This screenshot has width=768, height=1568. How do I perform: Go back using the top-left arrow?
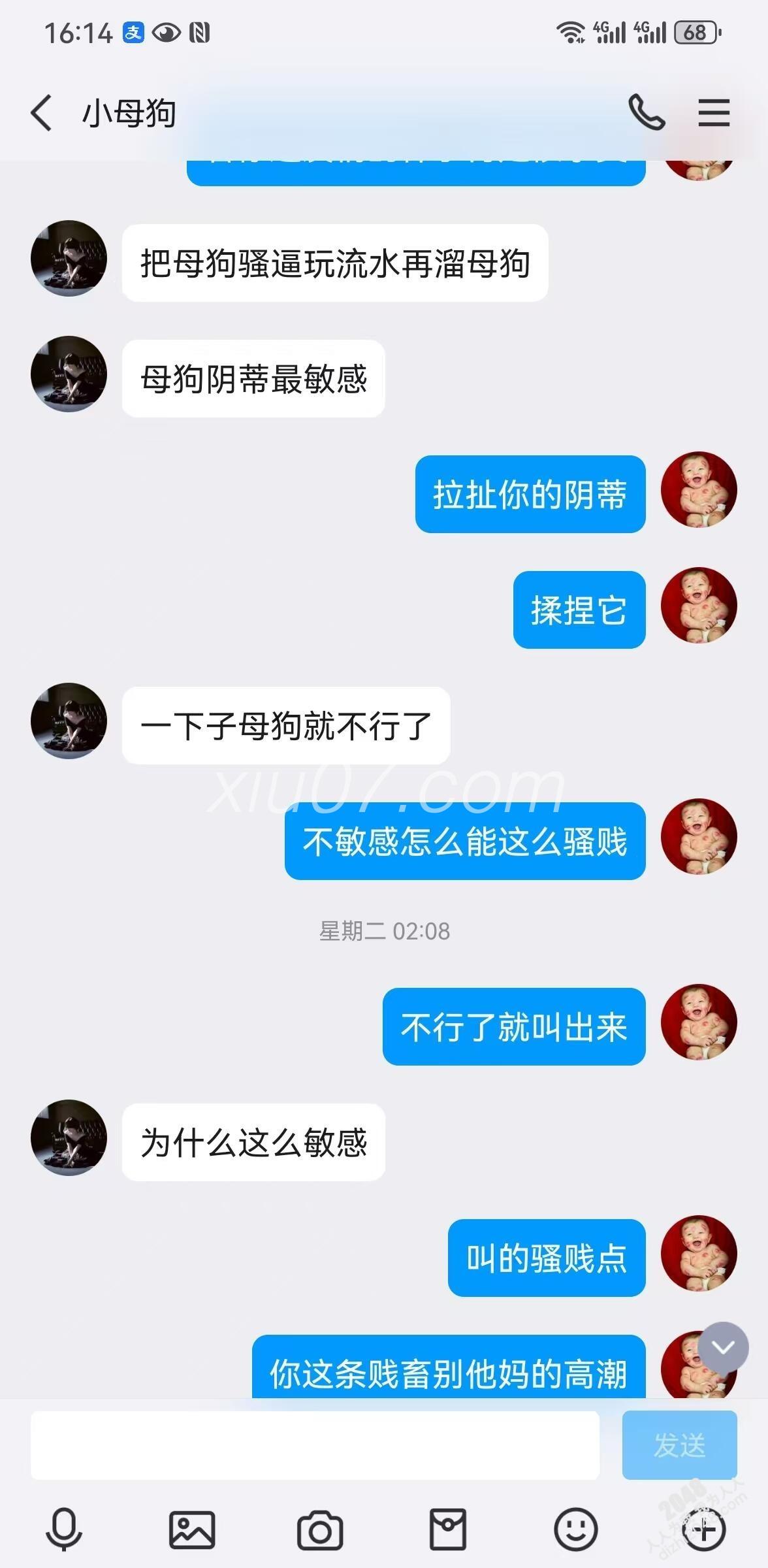pos(41,113)
